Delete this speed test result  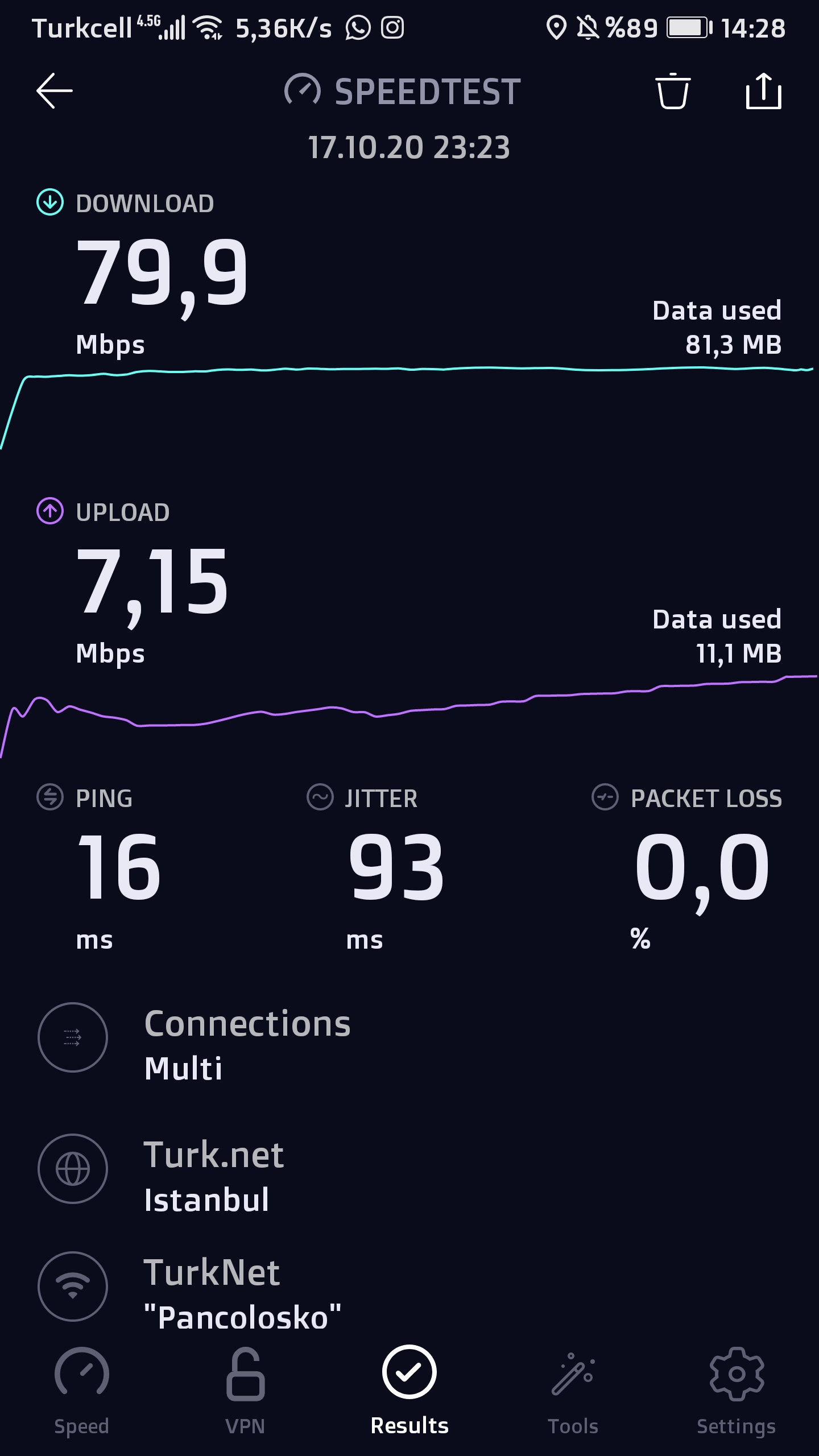point(673,90)
